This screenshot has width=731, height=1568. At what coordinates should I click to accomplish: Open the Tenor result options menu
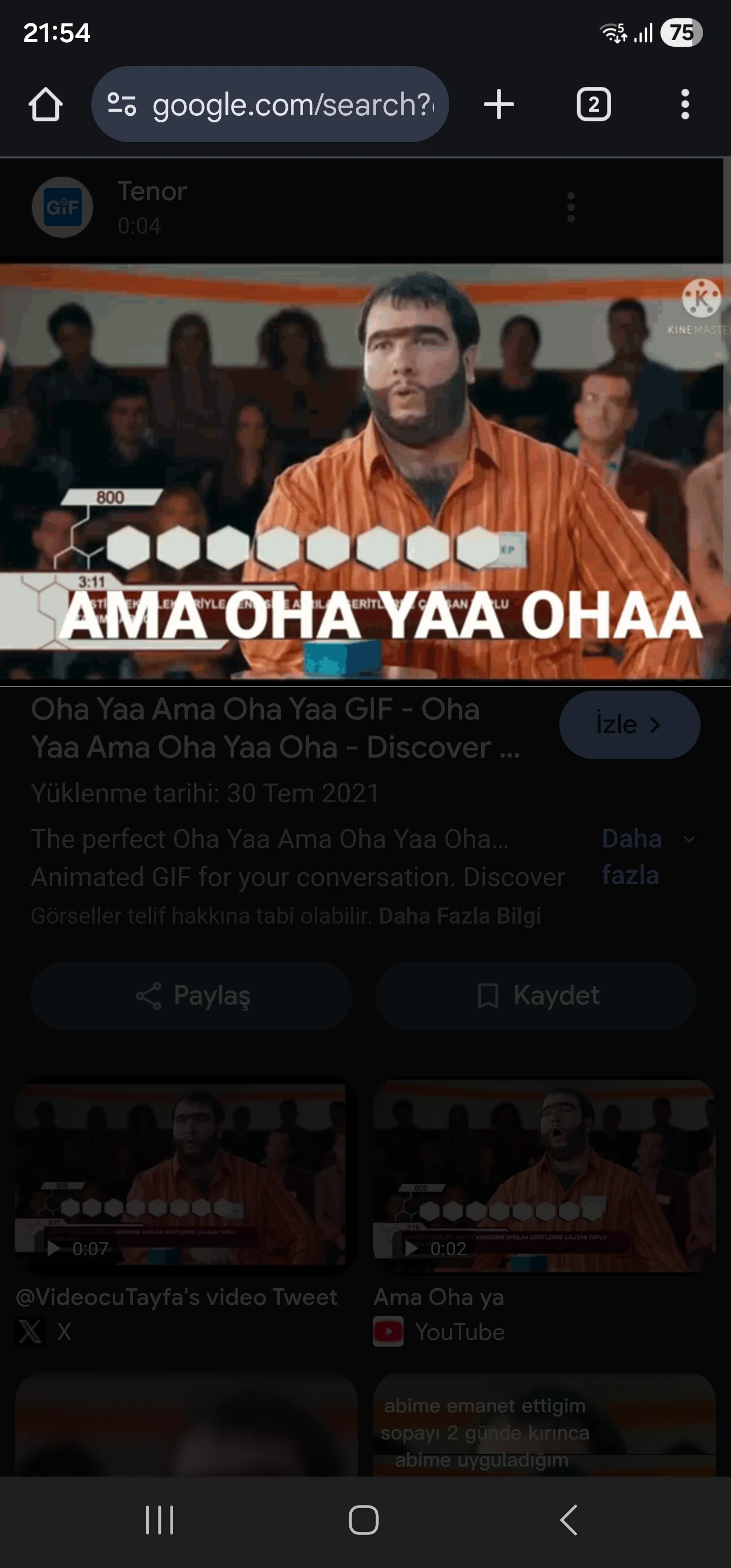(570, 208)
